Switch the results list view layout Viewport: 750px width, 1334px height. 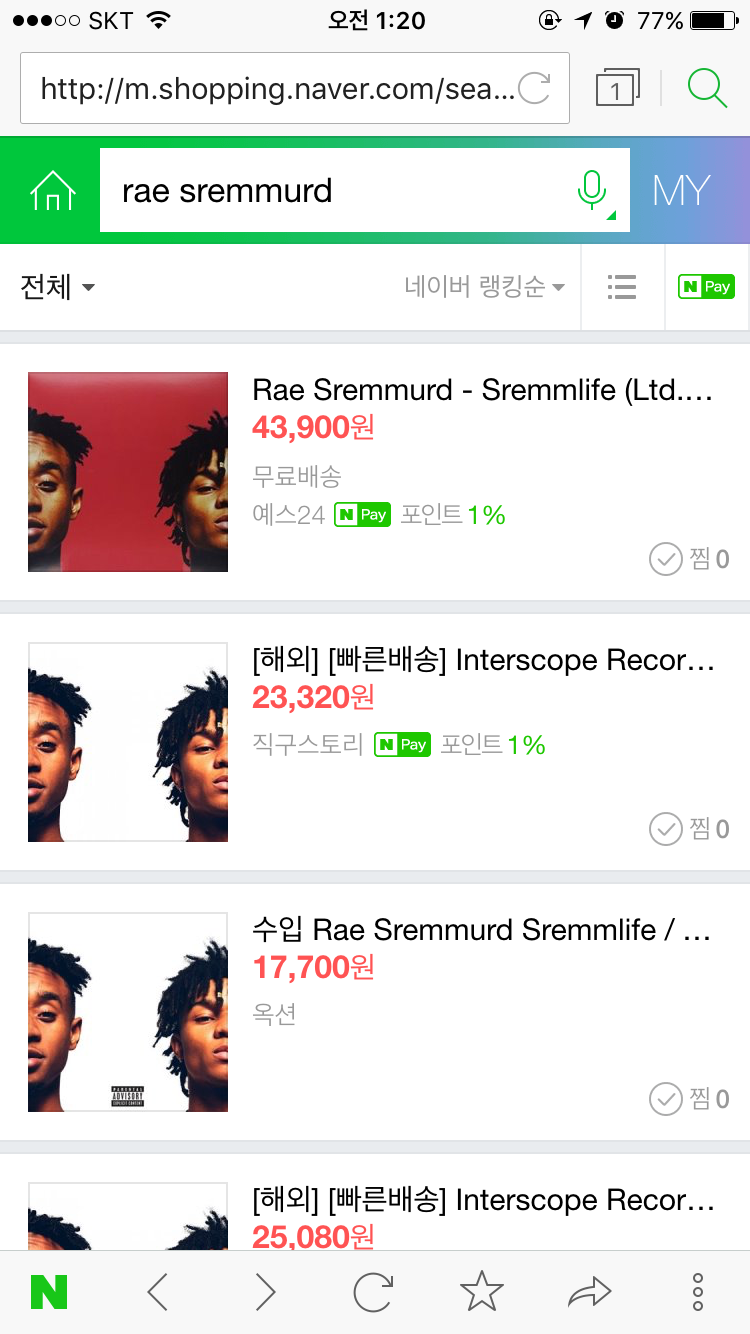pyautogui.click(x=622, y=288)
